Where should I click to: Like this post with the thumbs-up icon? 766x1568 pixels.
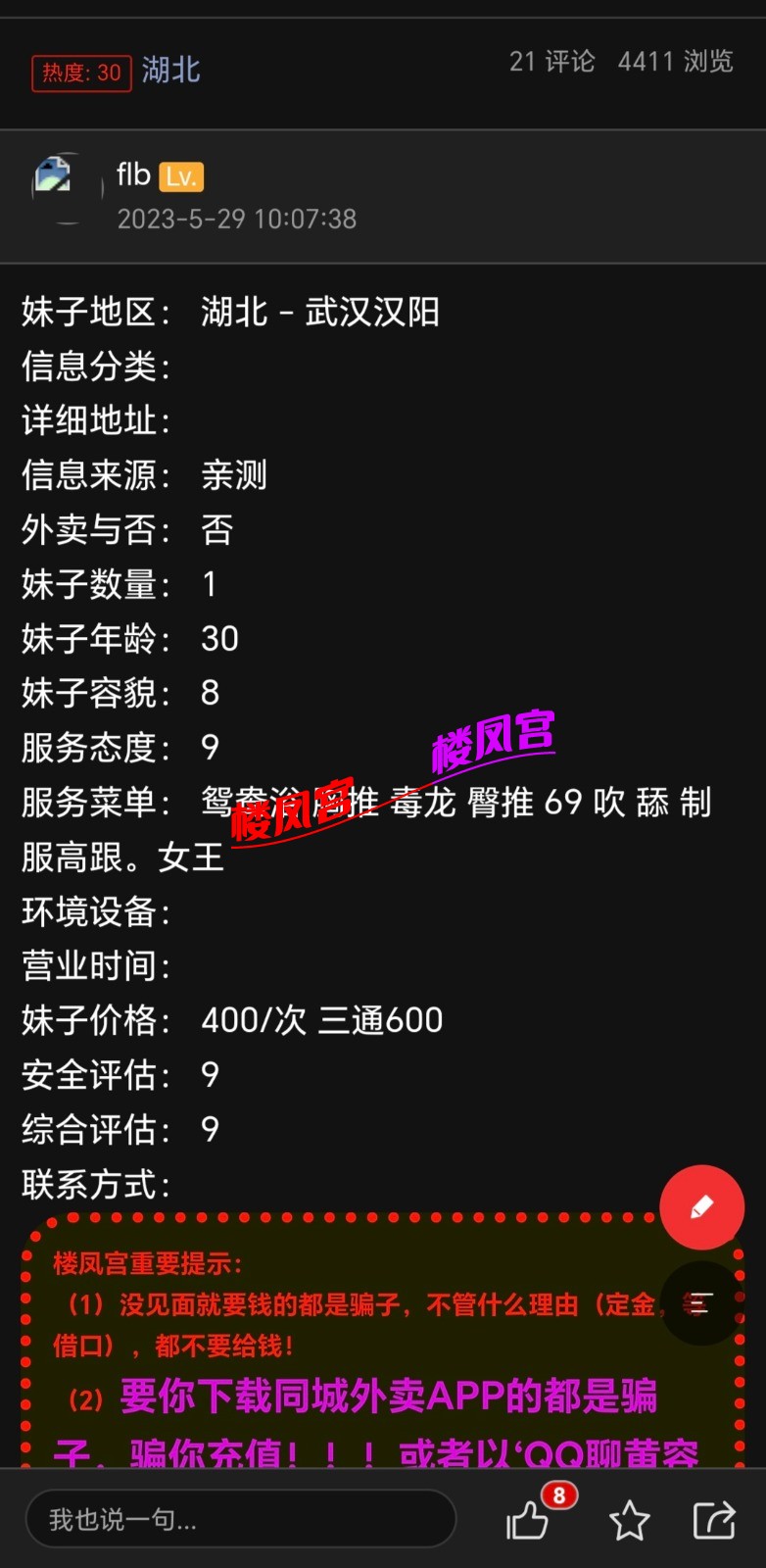[528, 1521]
